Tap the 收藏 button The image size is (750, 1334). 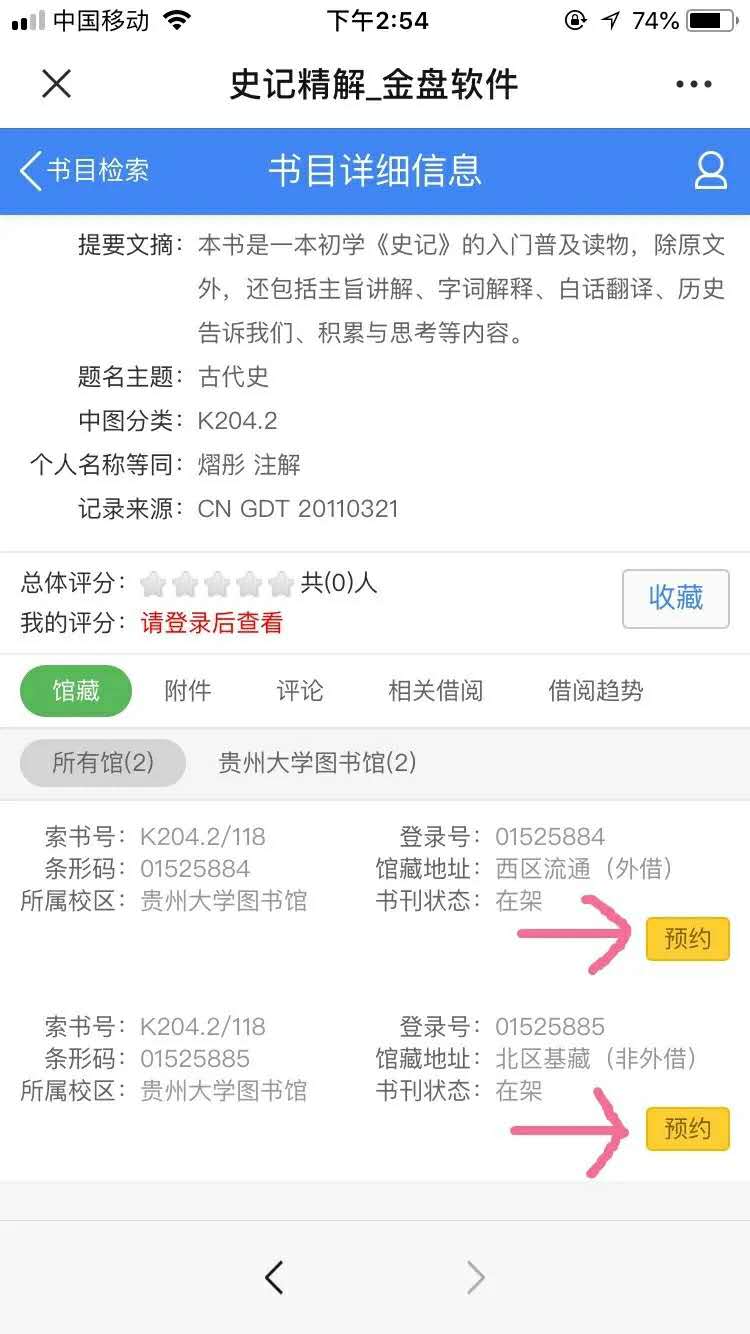[x=675, y=598]
